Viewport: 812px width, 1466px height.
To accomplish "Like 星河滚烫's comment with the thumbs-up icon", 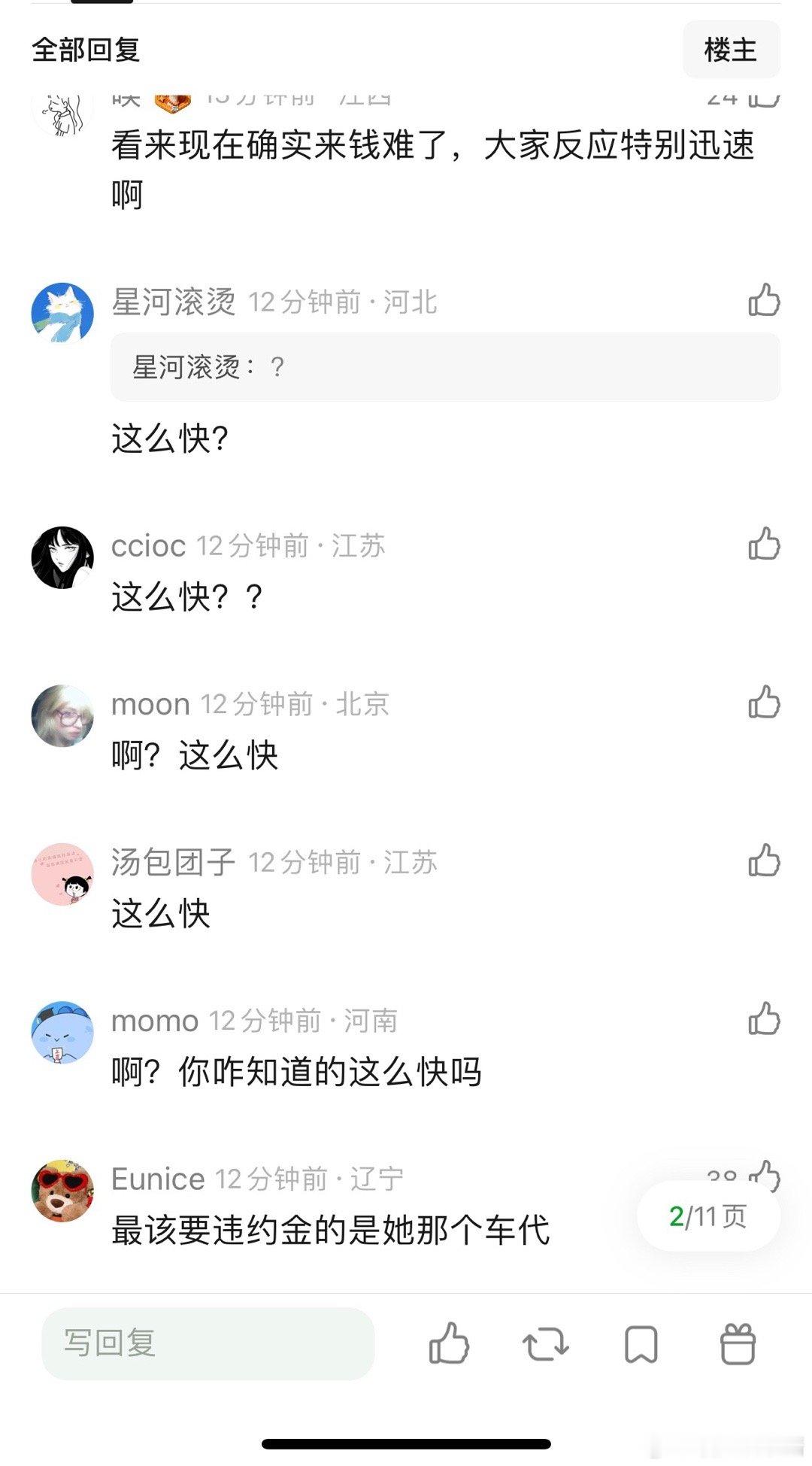I will [x=765, y=303].
